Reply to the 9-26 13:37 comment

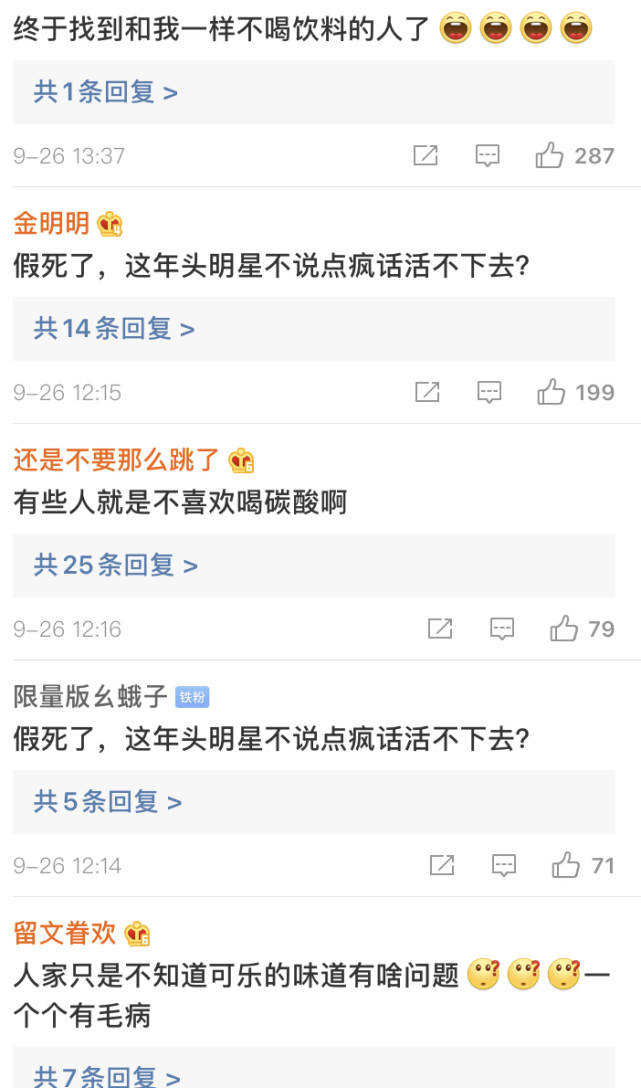(487, 155)
